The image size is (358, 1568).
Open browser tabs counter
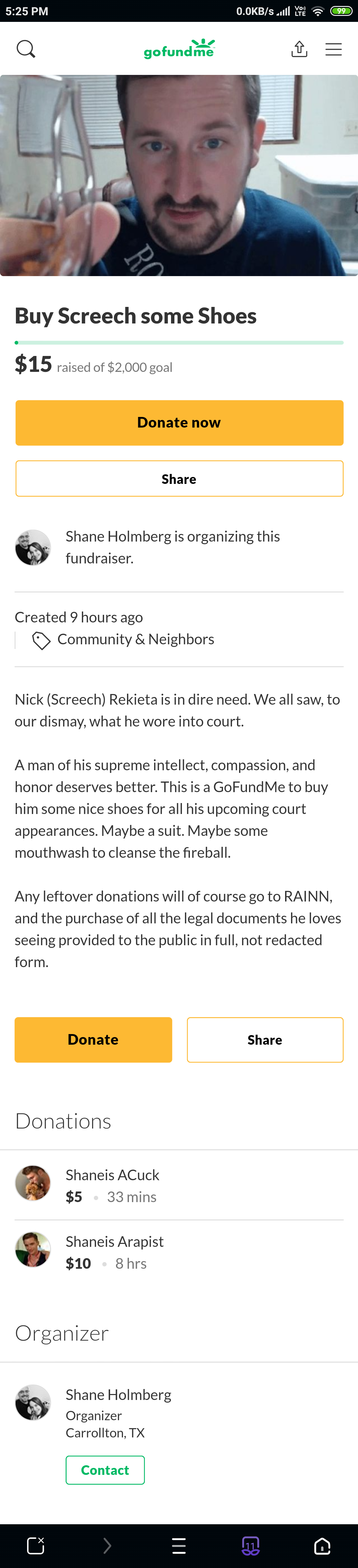click(x=250, y=1545)
